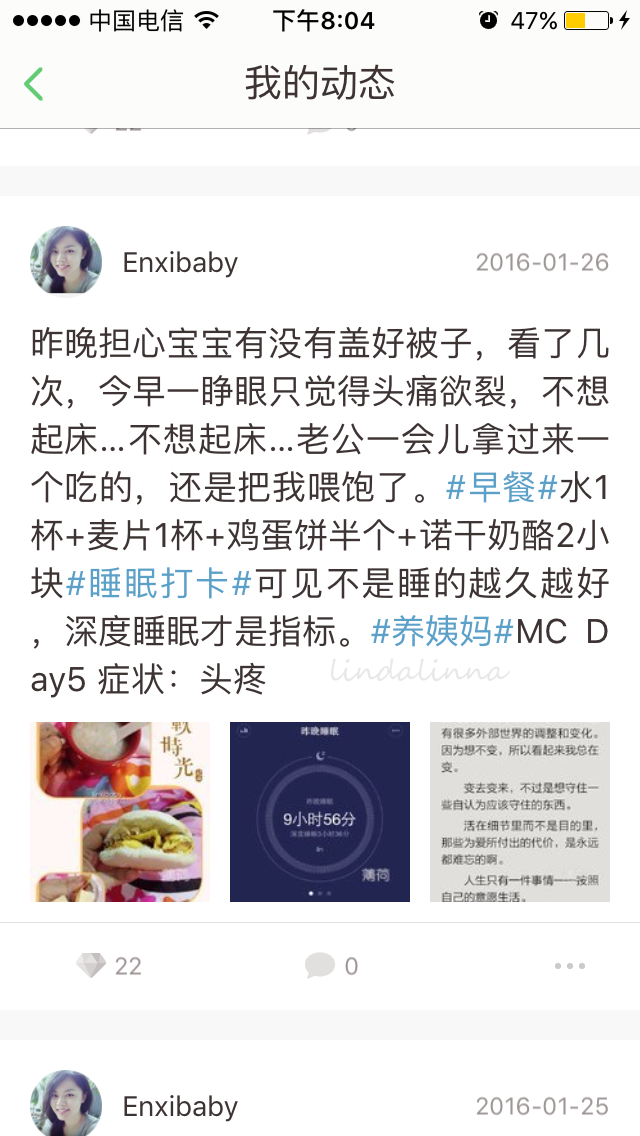The image size is (640, 1136).
Task: Open Enxibaby's avatar on the 2016-01-26 post
Action: click(x=66, y=262)
